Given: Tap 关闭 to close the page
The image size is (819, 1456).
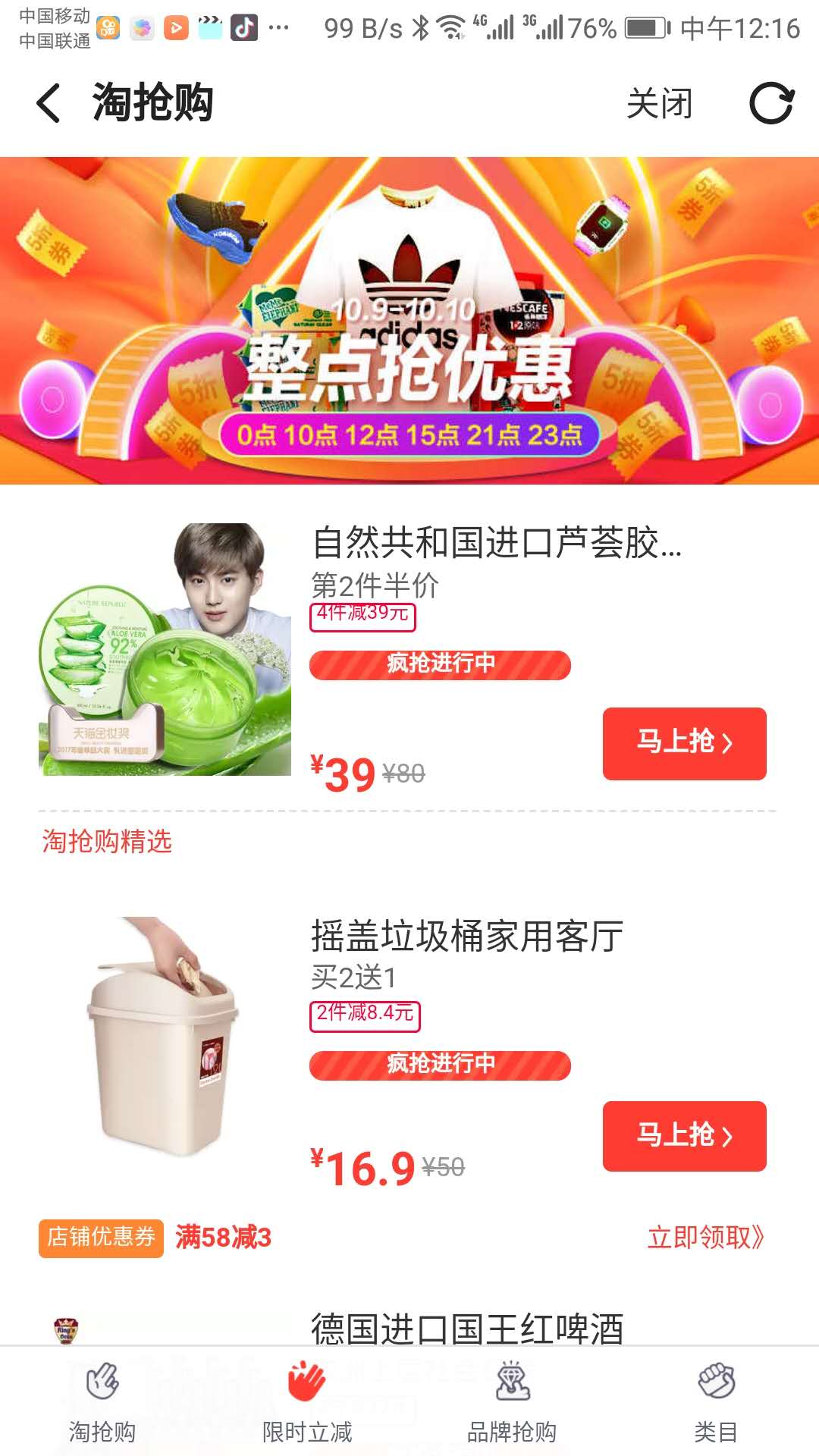Looking at the screenshot, I should (659, 103).
